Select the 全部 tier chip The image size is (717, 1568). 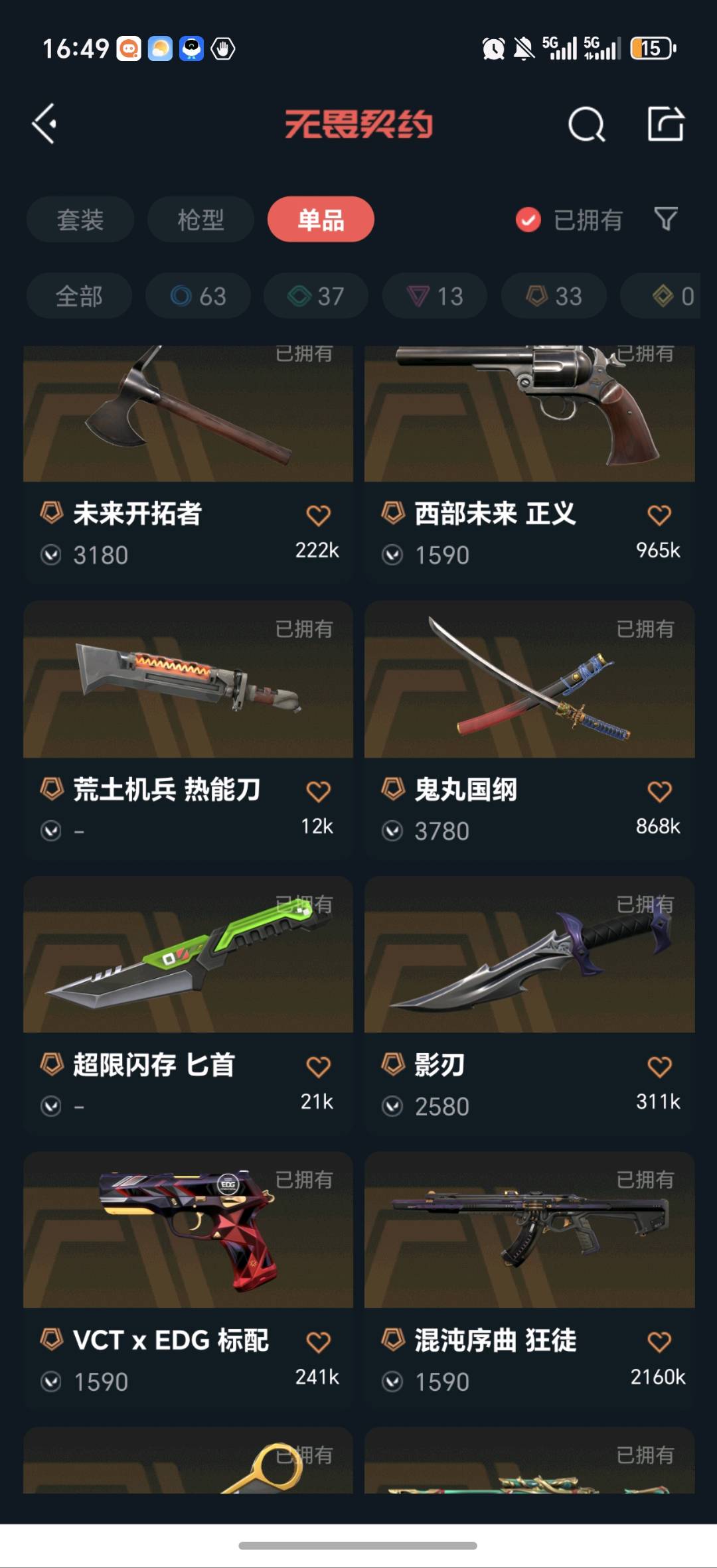click(x=79, y=296)
